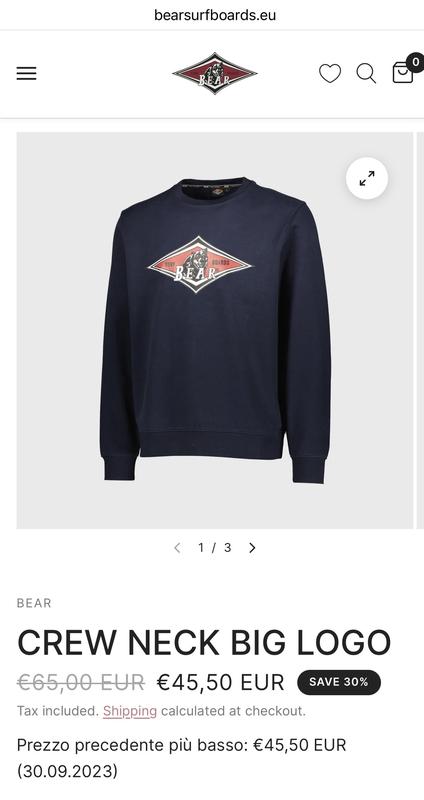Go to next product image
Image resolution: width=424 pixels, height=800 pixels.
click(x=252, y=548)
